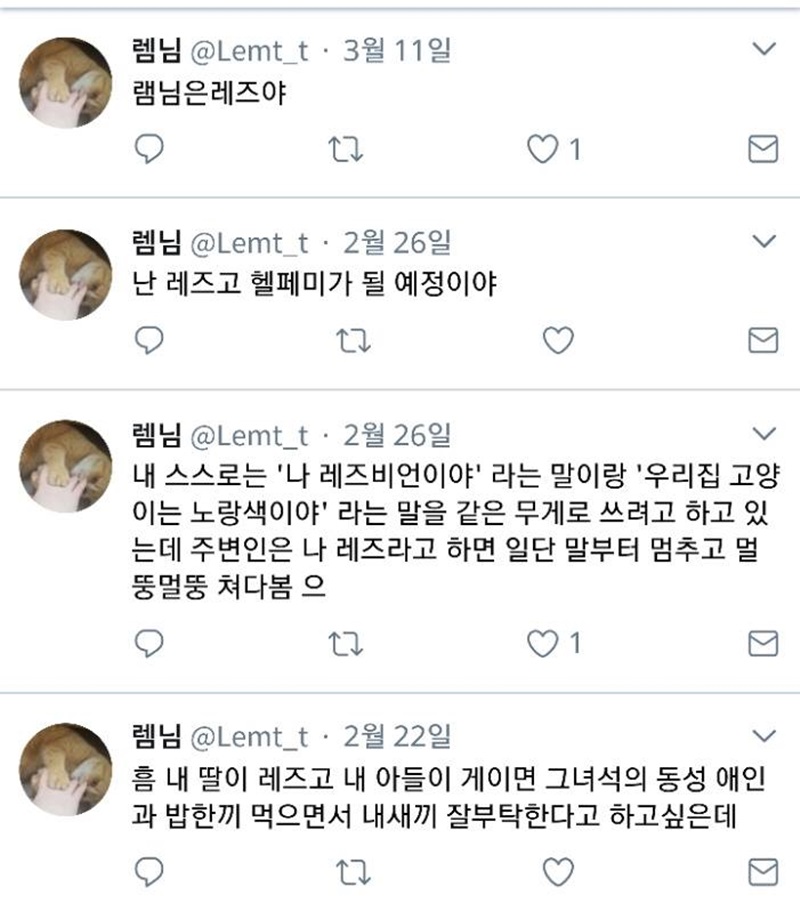The image size is (800, 918).
Task: Reply to the 3월 11일 tweet
Action: (x=148, y=150)
